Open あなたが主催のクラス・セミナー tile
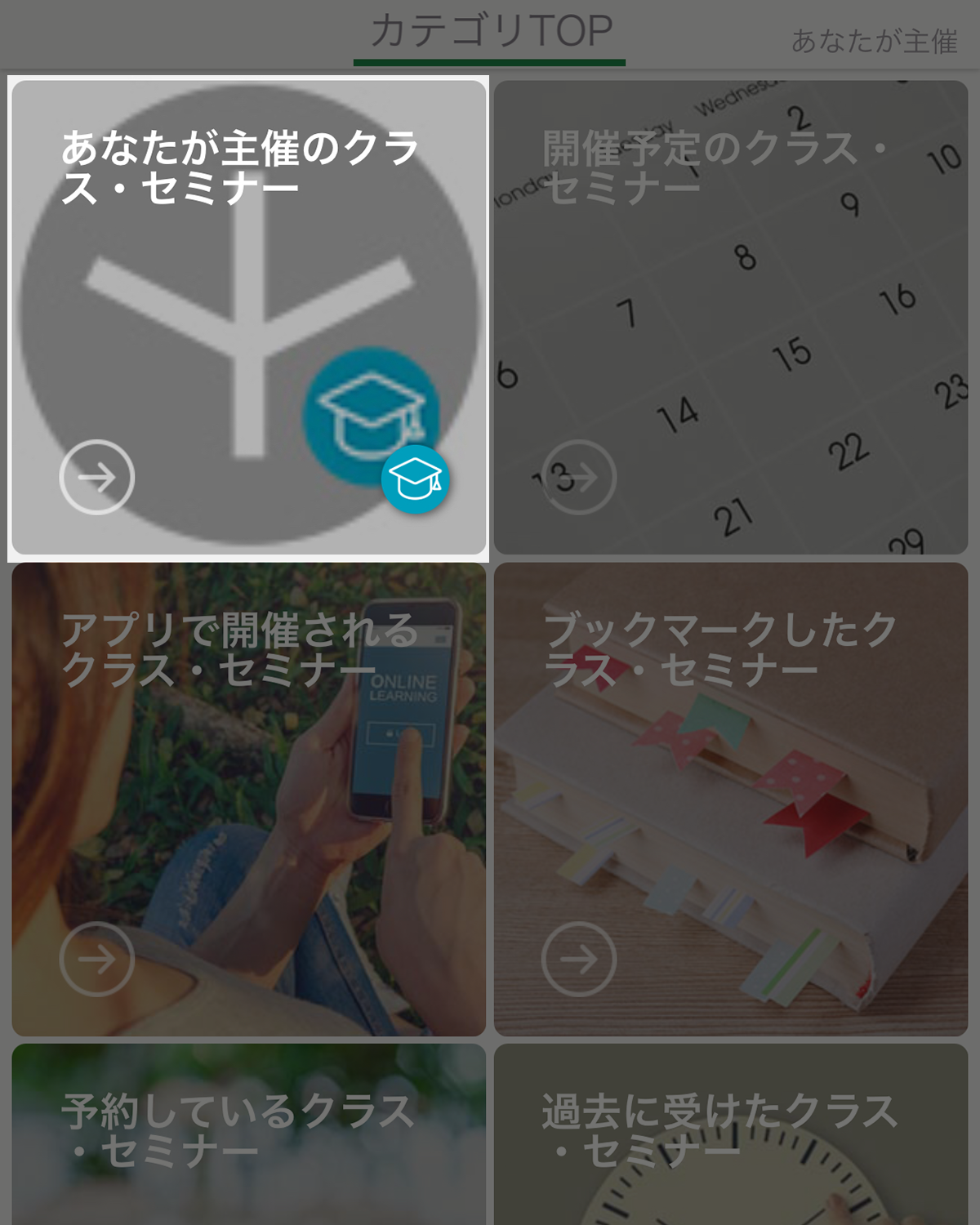Image resolution: width=980 pixels, height=1225 pixels. pos(248,318)
